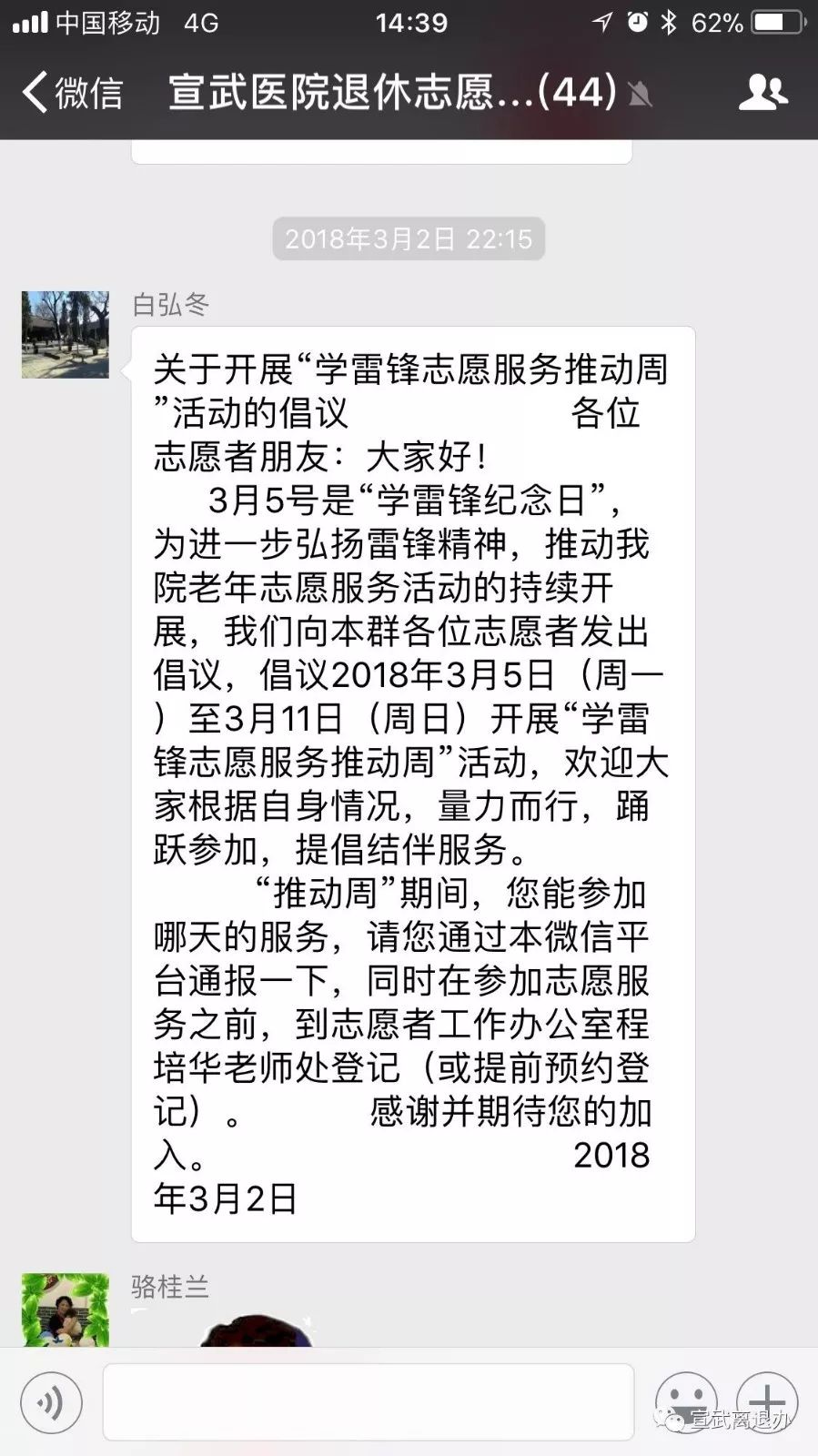Switch to voice message input
818x1456 pixels.
51,1402
